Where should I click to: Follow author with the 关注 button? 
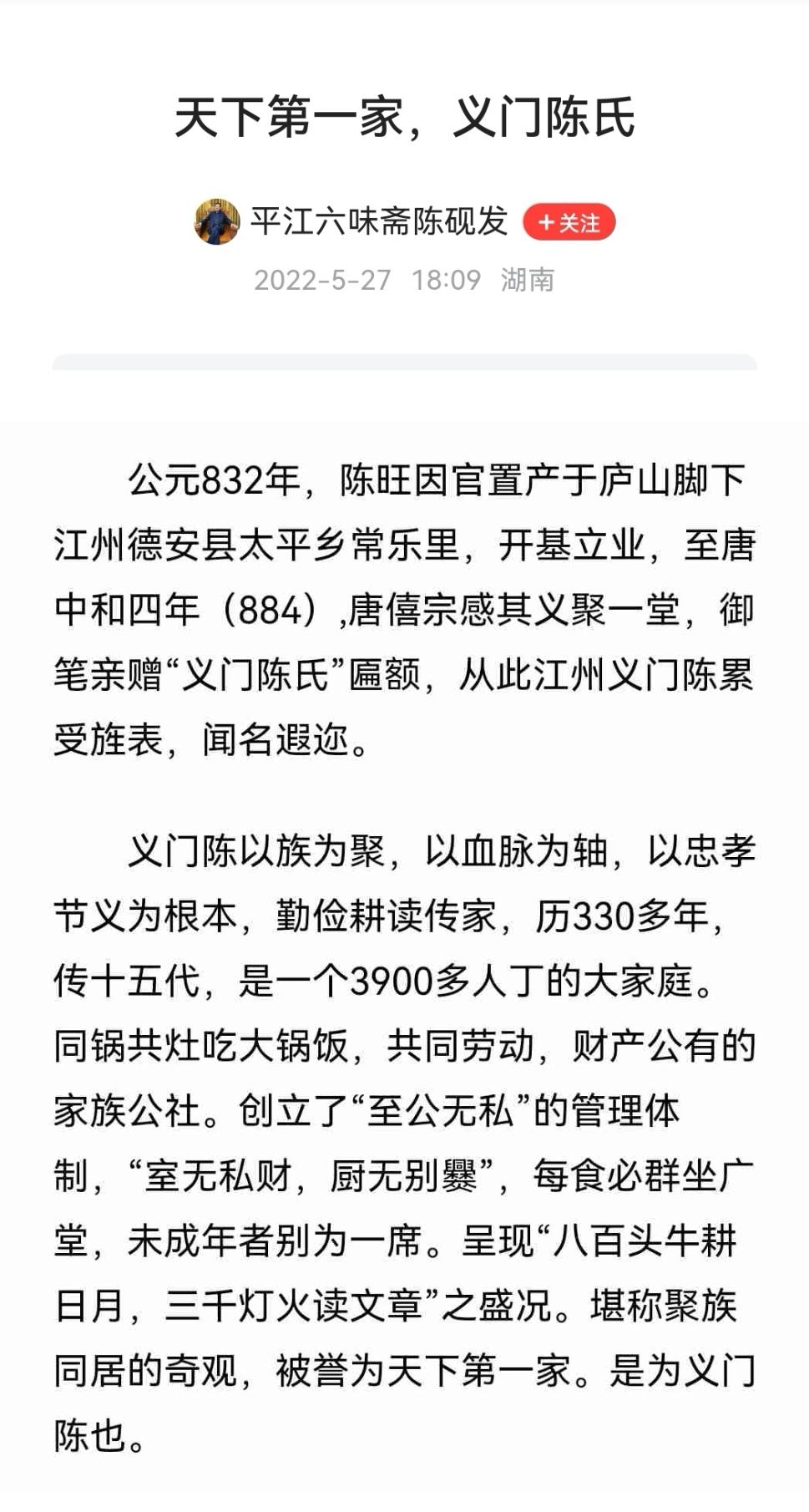[569, 222]
